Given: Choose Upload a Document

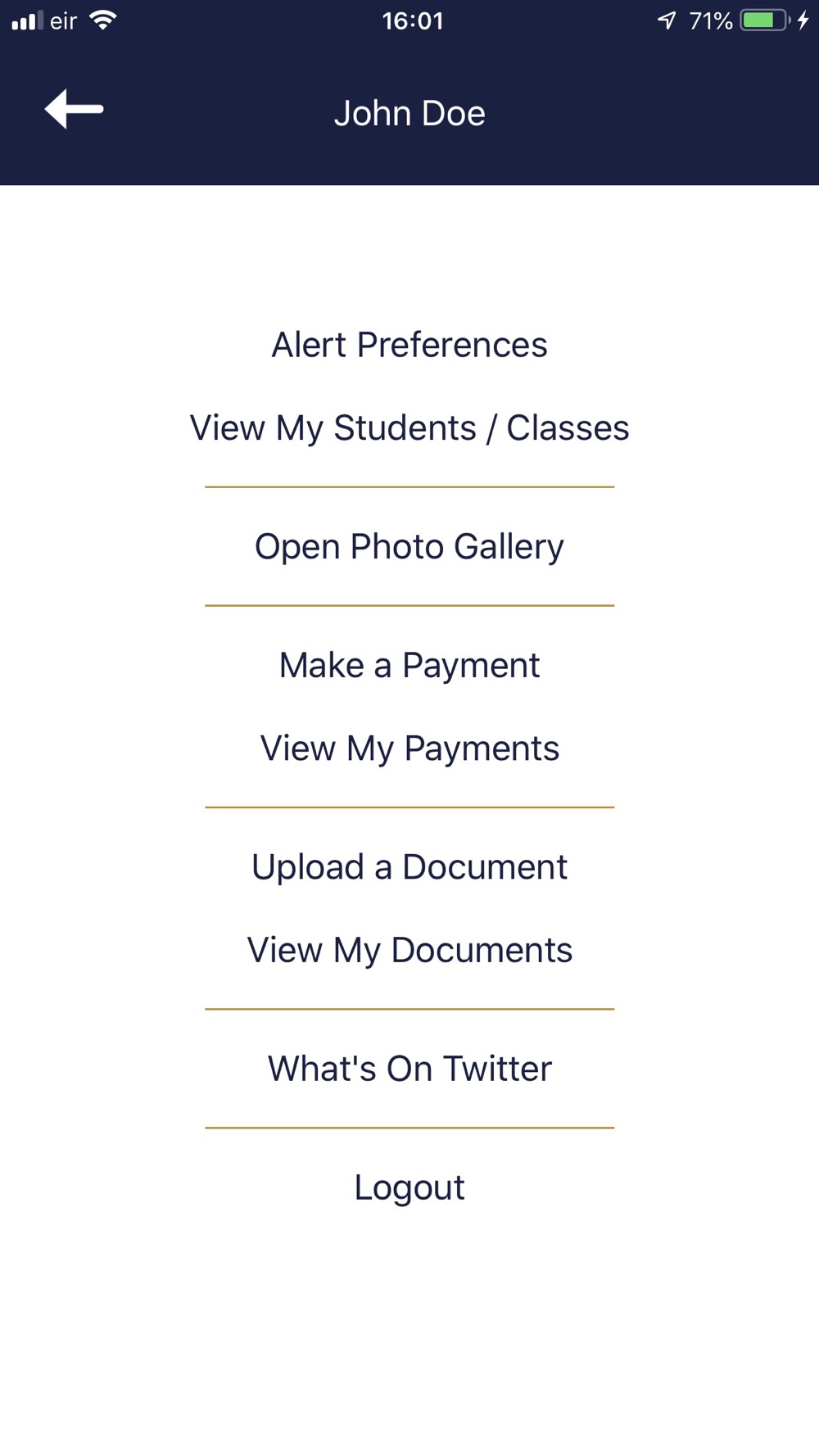Looking at the screenshot, I should [x=409, y=867].
